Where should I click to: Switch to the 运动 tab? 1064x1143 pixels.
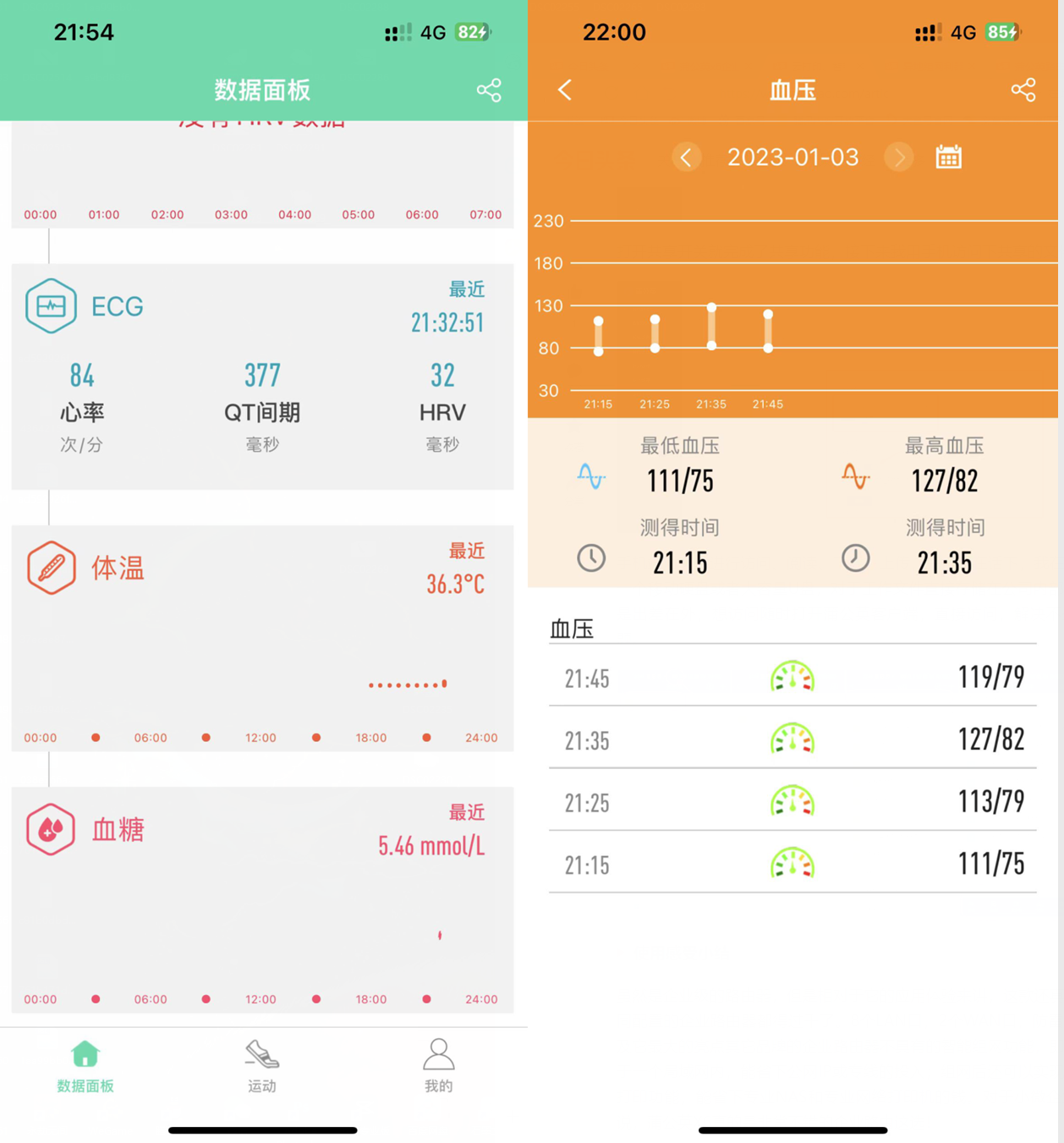[262, 1066]
